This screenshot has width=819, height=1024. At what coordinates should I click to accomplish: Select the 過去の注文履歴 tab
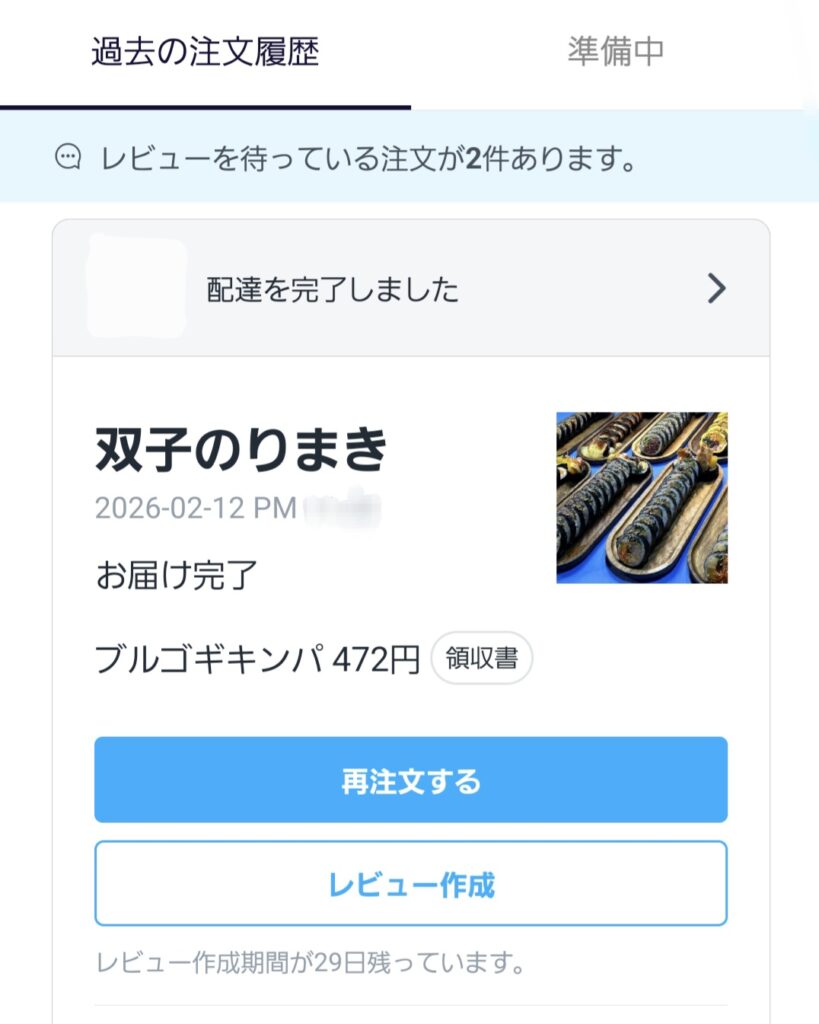point(205,52)
